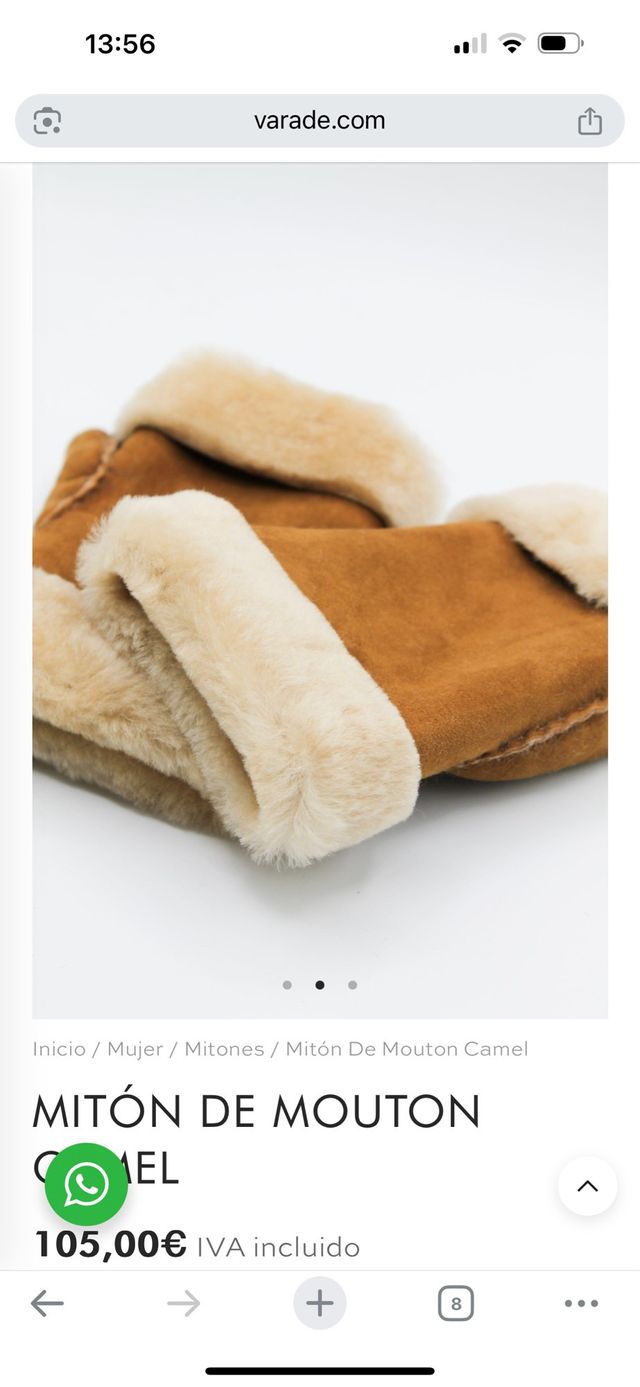This screenshot has width=640, height=1387.
Task: Open the camera search lens icon
Action: point(47,121)
